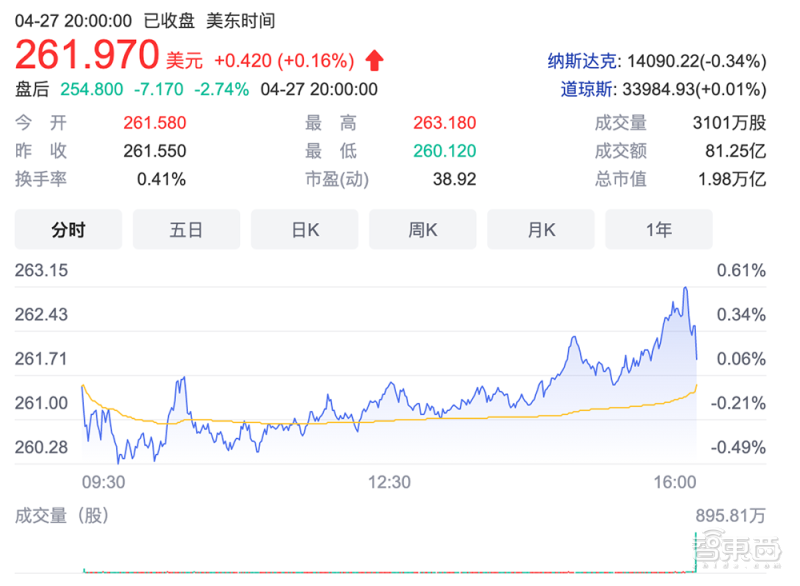Open the 道琼斯 index link
This screenshot has width=800, height=586.
coord(584,89)
